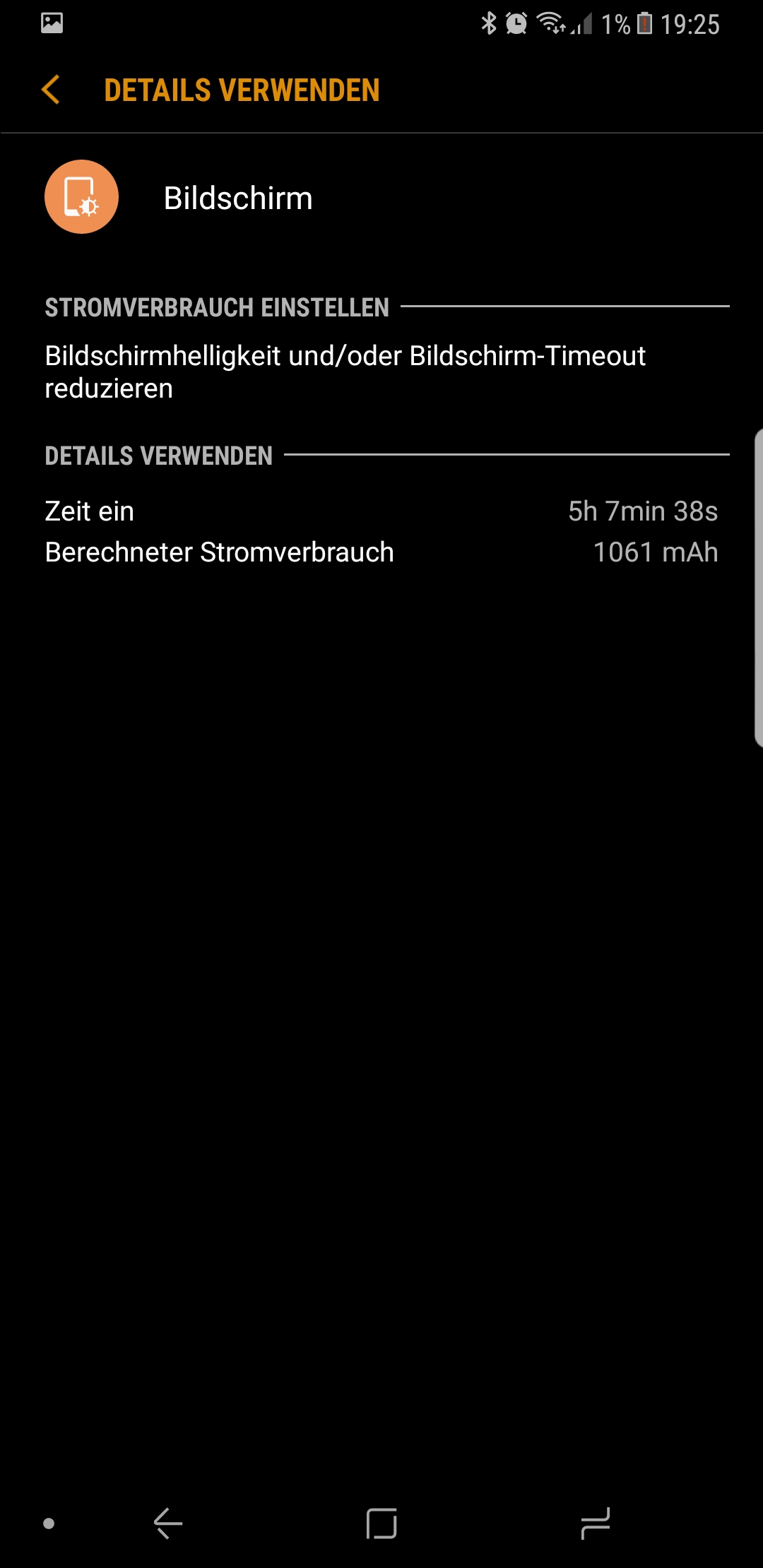Tap the system back button
This screenshot has width=763, height=1568.
tap(168, 1523)
